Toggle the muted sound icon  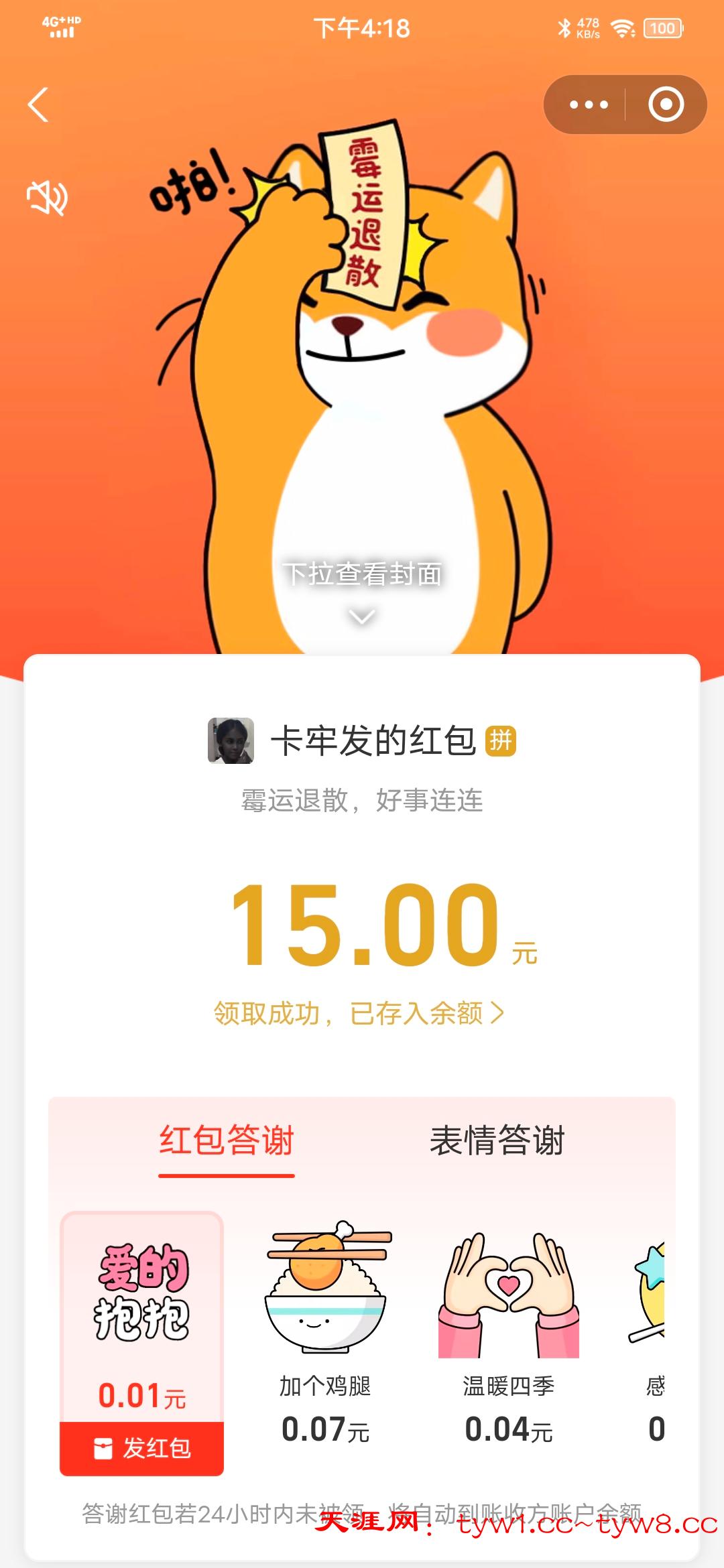[47, 198]
